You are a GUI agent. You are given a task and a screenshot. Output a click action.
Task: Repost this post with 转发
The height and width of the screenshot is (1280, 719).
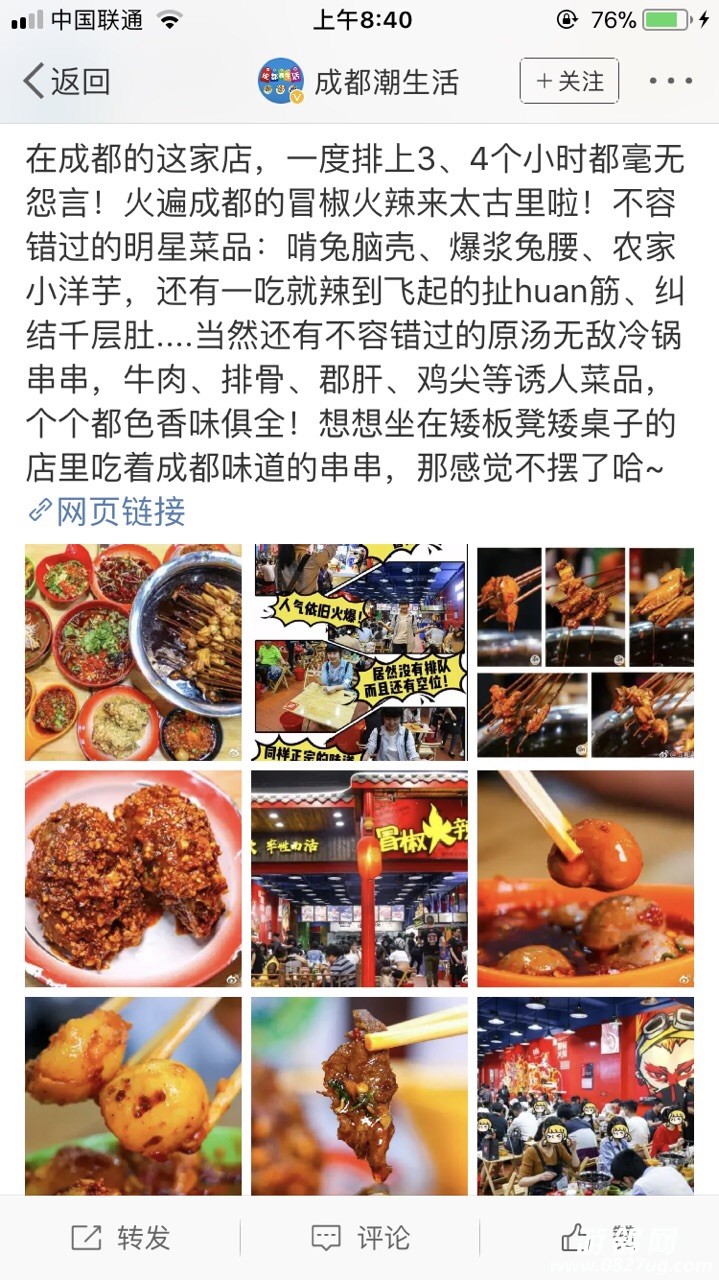120,1238
